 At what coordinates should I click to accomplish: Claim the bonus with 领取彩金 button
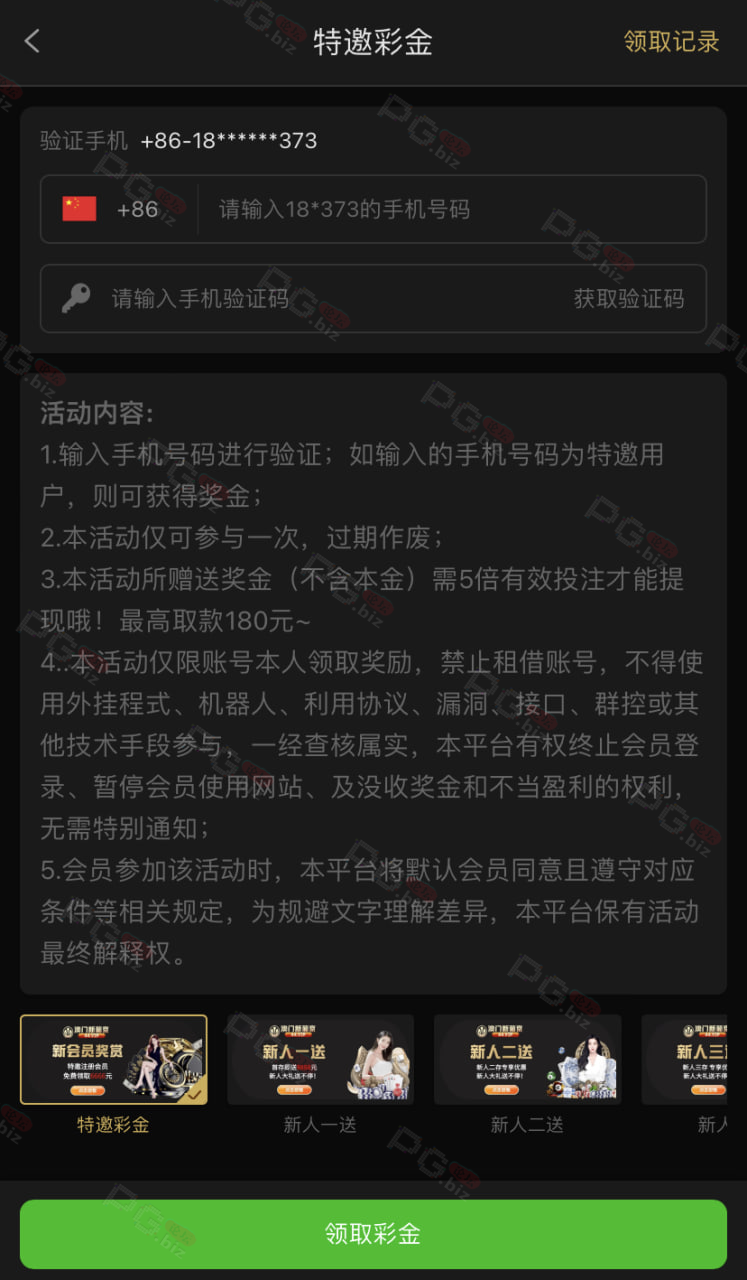click(x=373, y=1234)
